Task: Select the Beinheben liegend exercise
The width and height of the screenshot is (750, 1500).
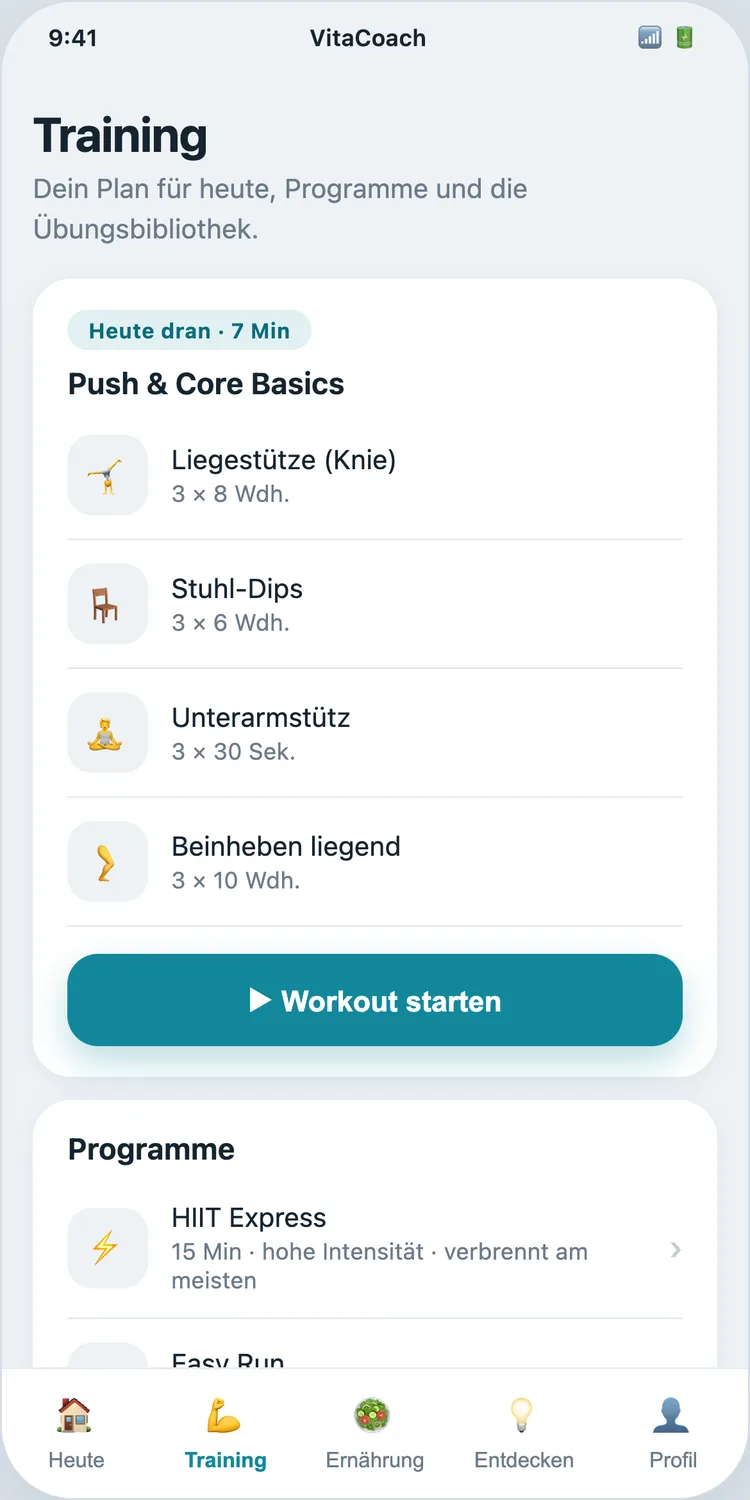Action: point(375,862)
